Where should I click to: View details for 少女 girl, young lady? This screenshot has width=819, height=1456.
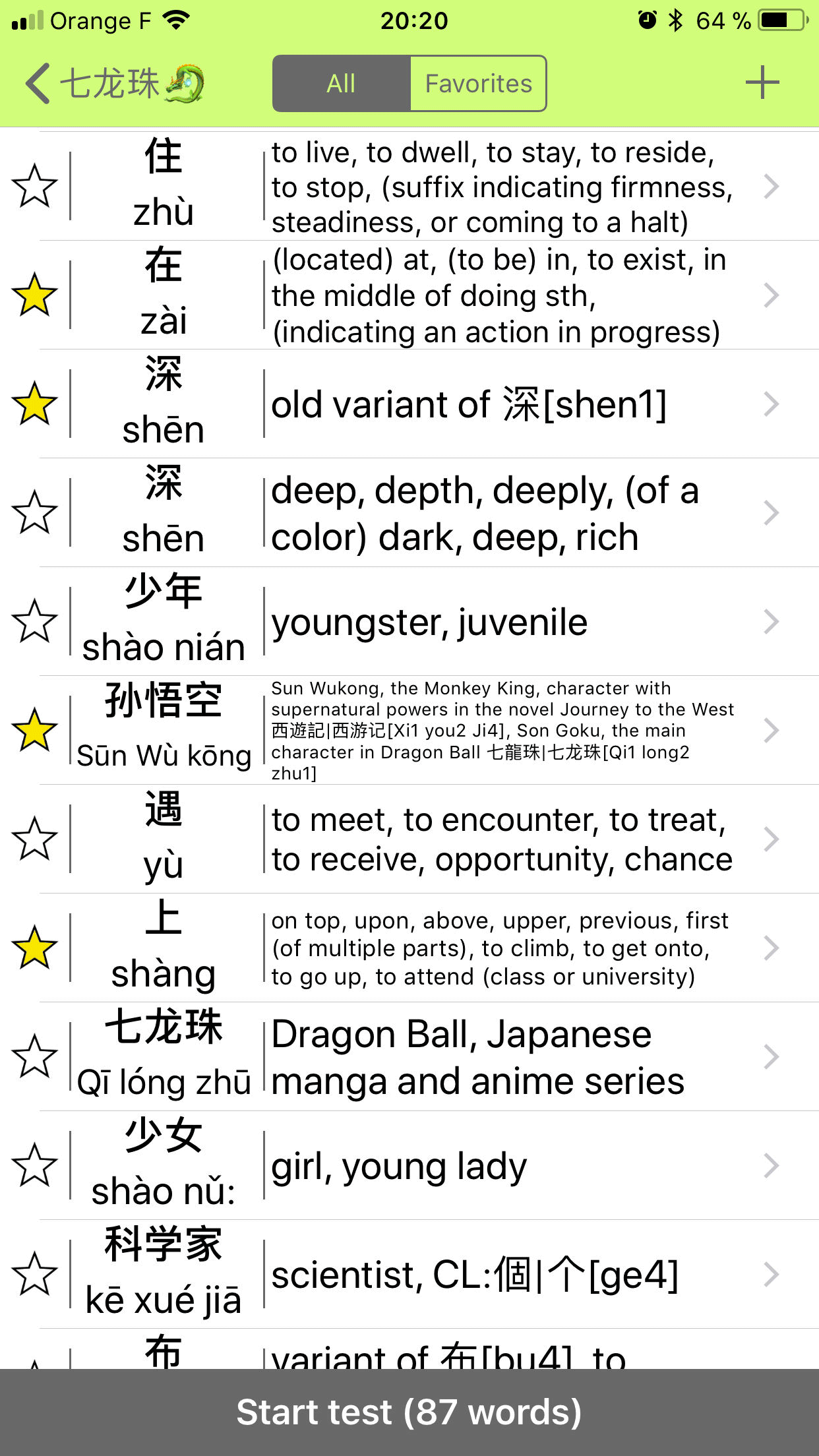pyautogui.click(x=429, y=1165)
